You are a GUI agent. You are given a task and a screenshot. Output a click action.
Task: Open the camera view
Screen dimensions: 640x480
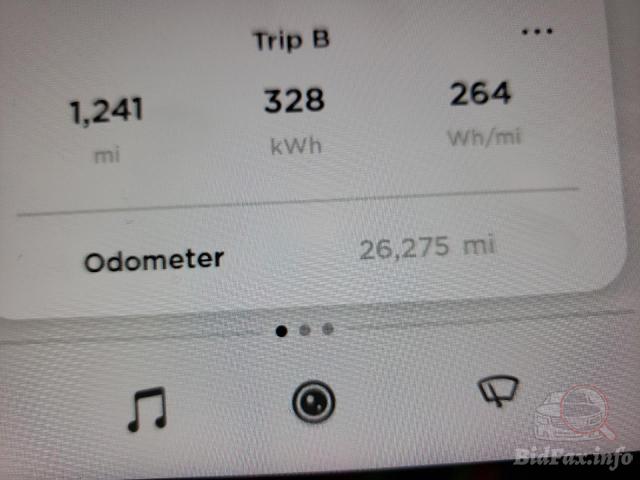(x=312, y=402)
